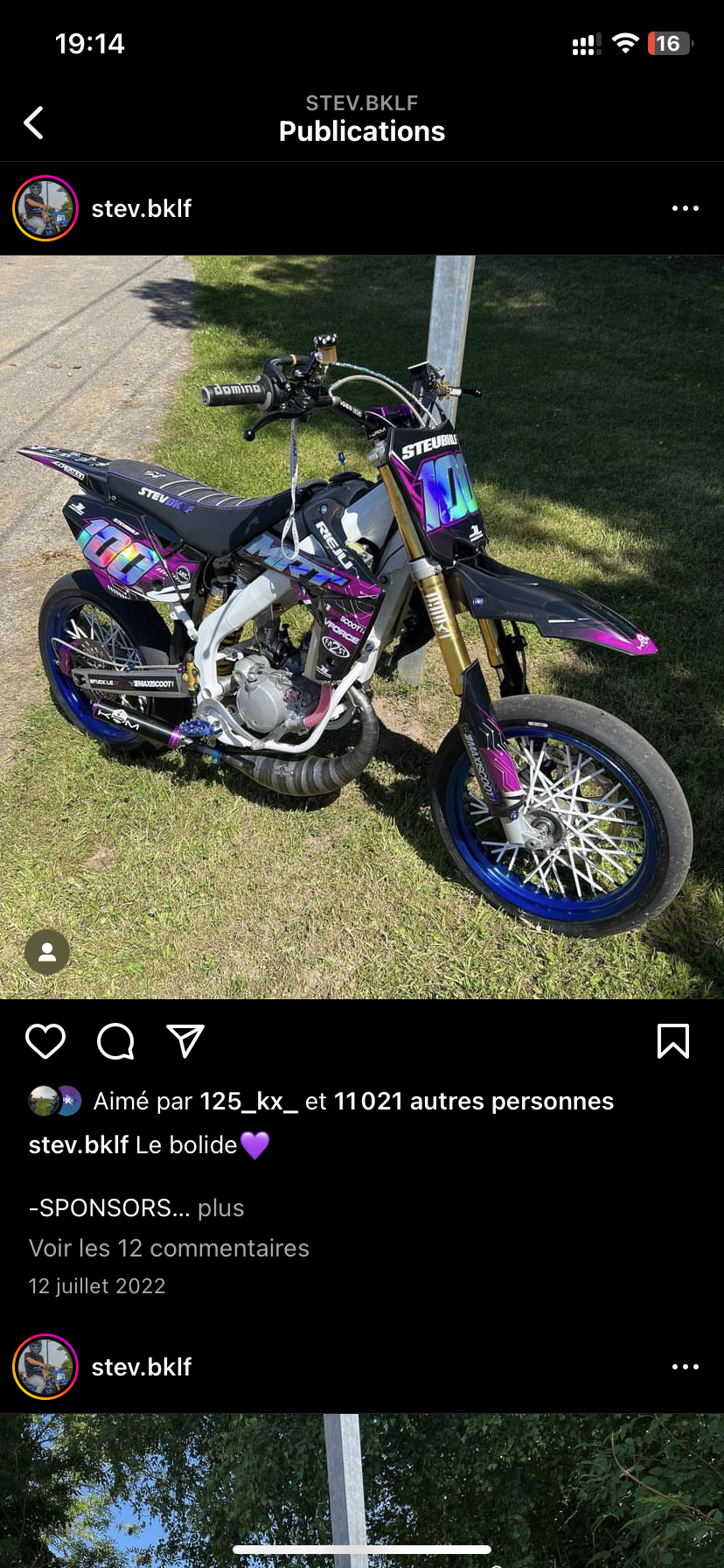Expand caption with "plus"
The height and width of the screenshot is (1568, 724).
point(220,1207)
